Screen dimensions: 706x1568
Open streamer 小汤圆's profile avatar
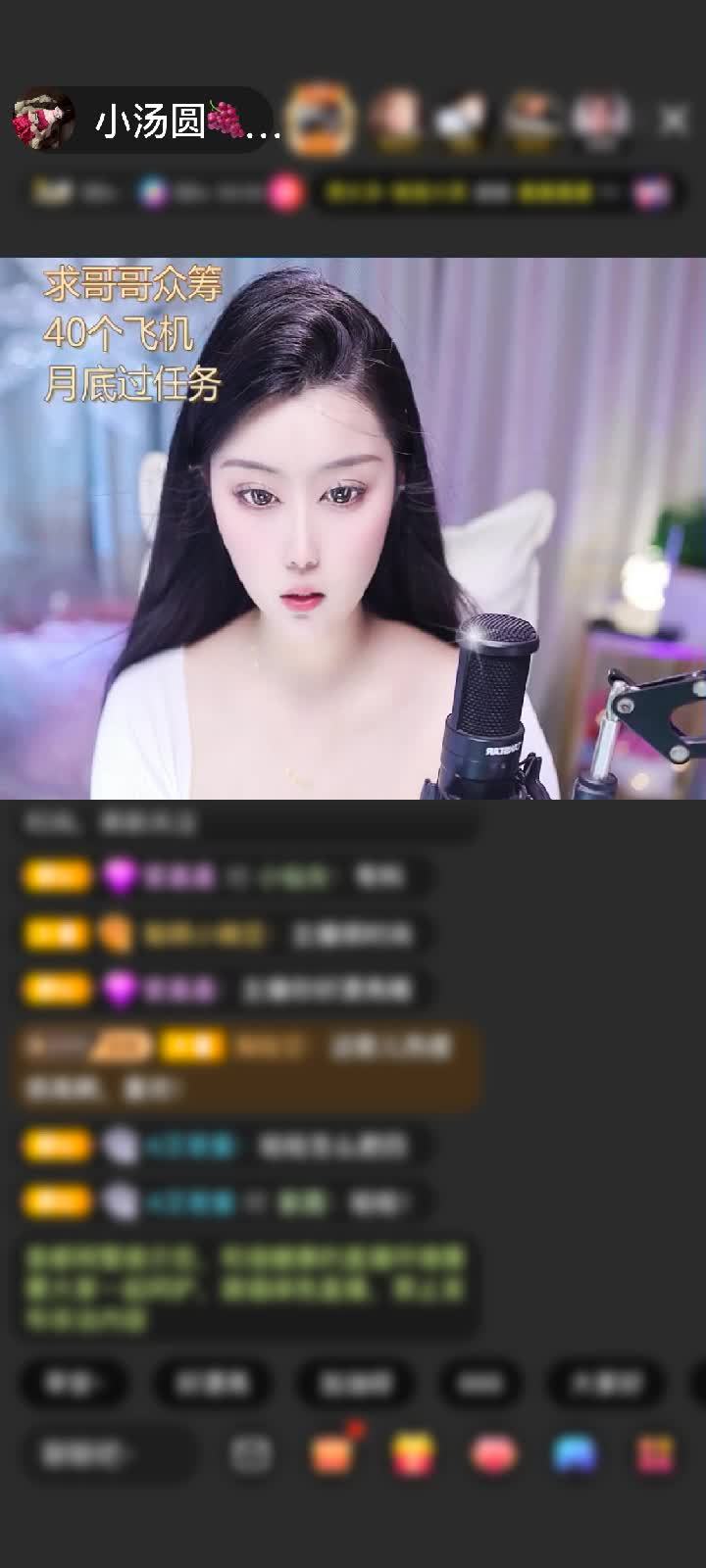pyautogui.click(x=43, y=121)
